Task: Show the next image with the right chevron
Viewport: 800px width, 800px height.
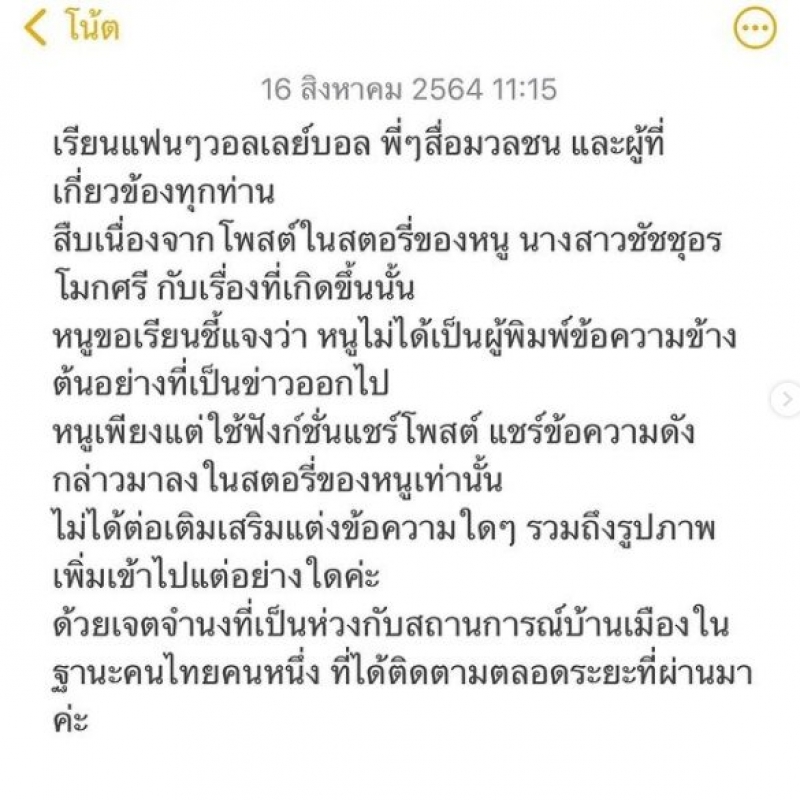Action: tap(787, 400)
